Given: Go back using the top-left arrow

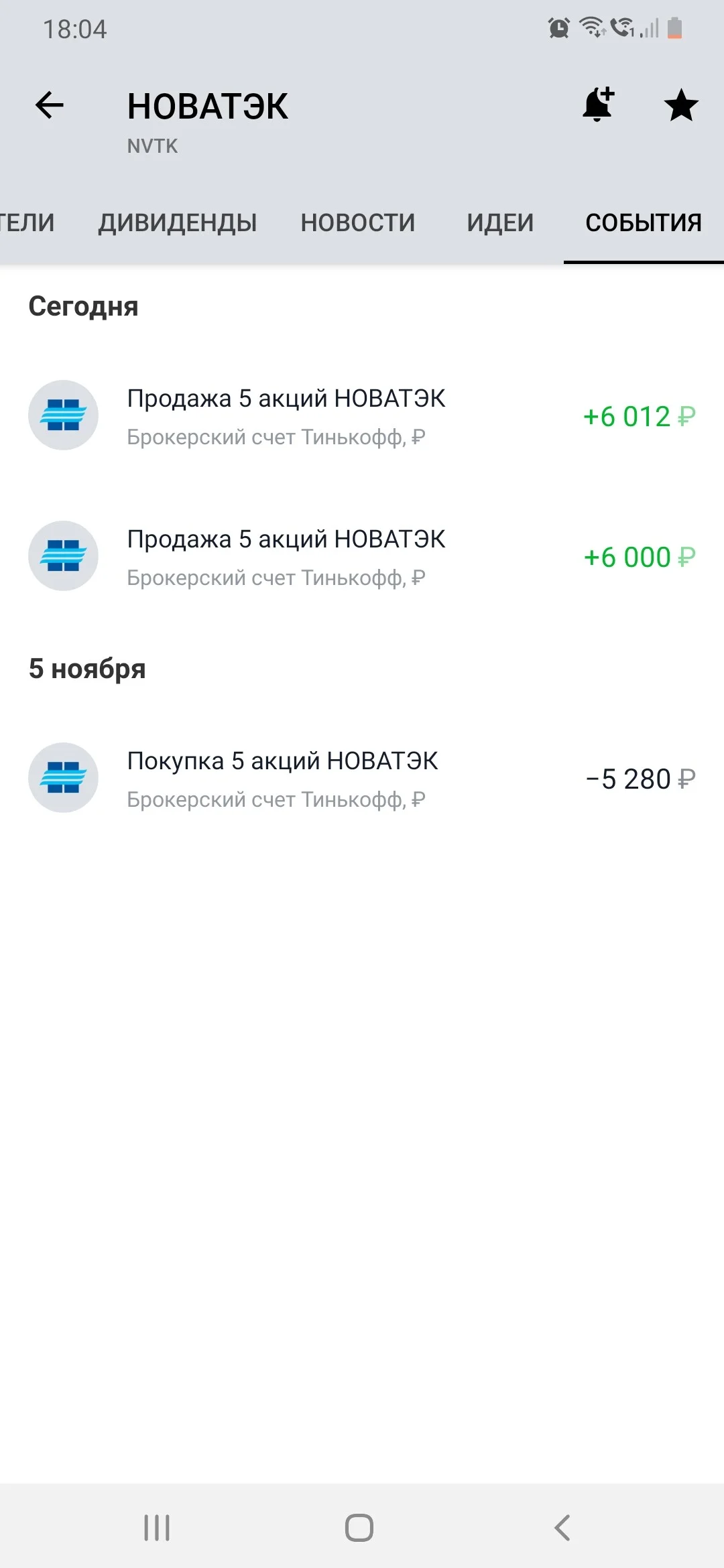Looking at the screenshot, I should tap(50, 105).
